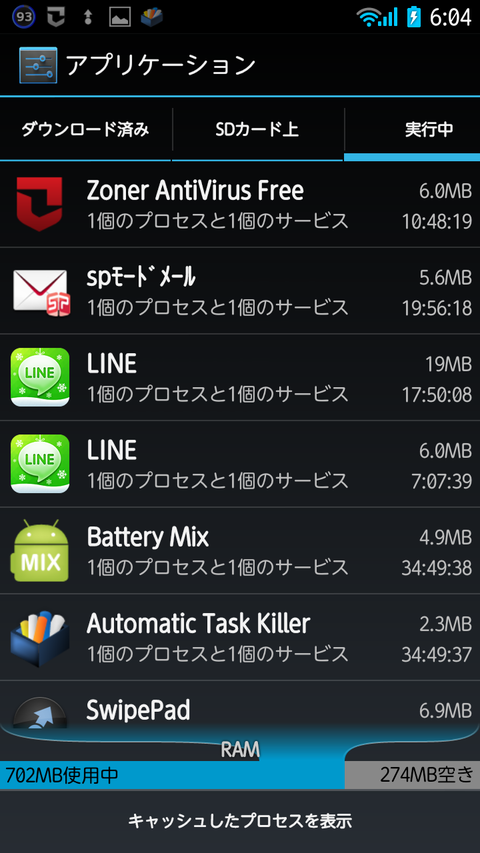480x853 pixels.
Task: Tap the settings icon beside アプリケーション
Action: 38,65
